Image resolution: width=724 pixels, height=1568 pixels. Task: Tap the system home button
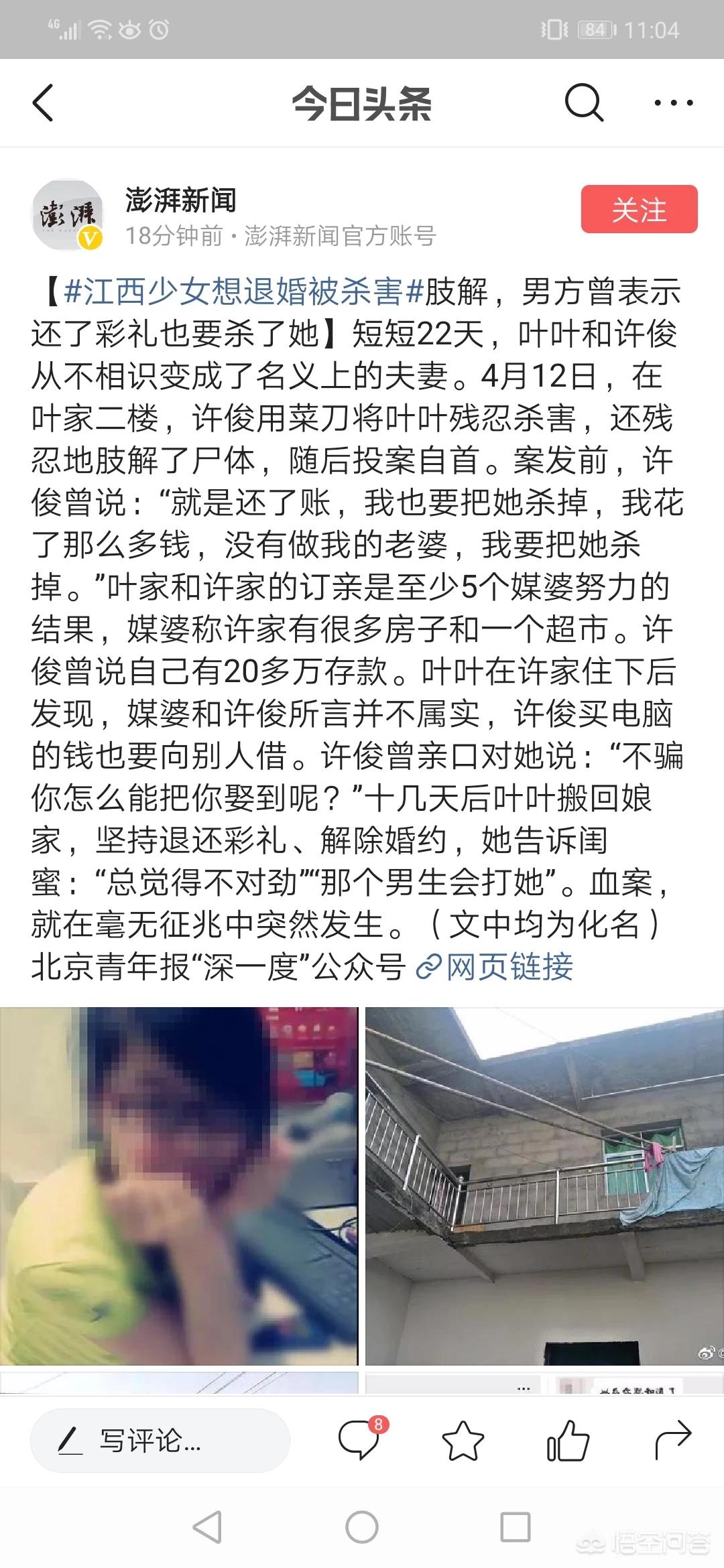coord(362,1528)
